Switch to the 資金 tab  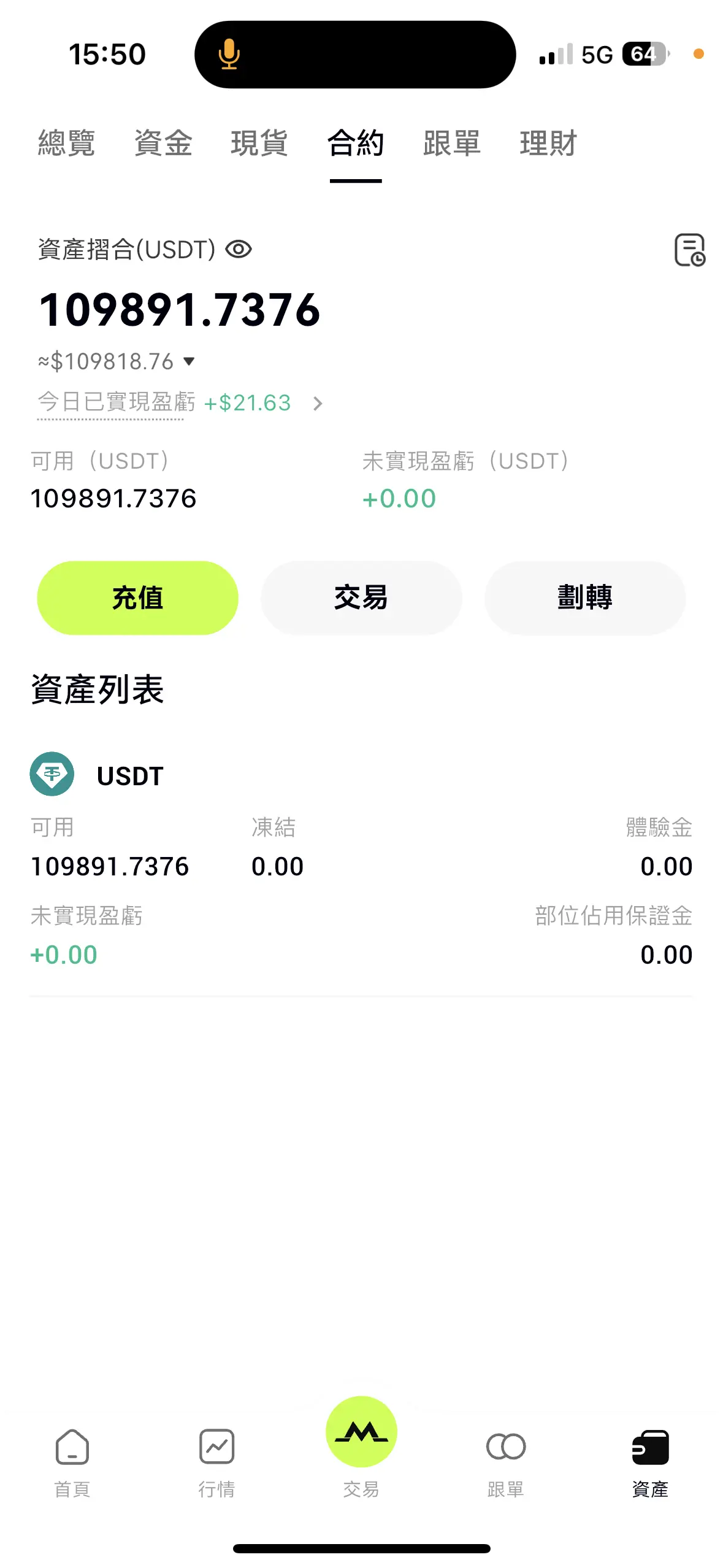pyautogui.click(x=163, y=144)
